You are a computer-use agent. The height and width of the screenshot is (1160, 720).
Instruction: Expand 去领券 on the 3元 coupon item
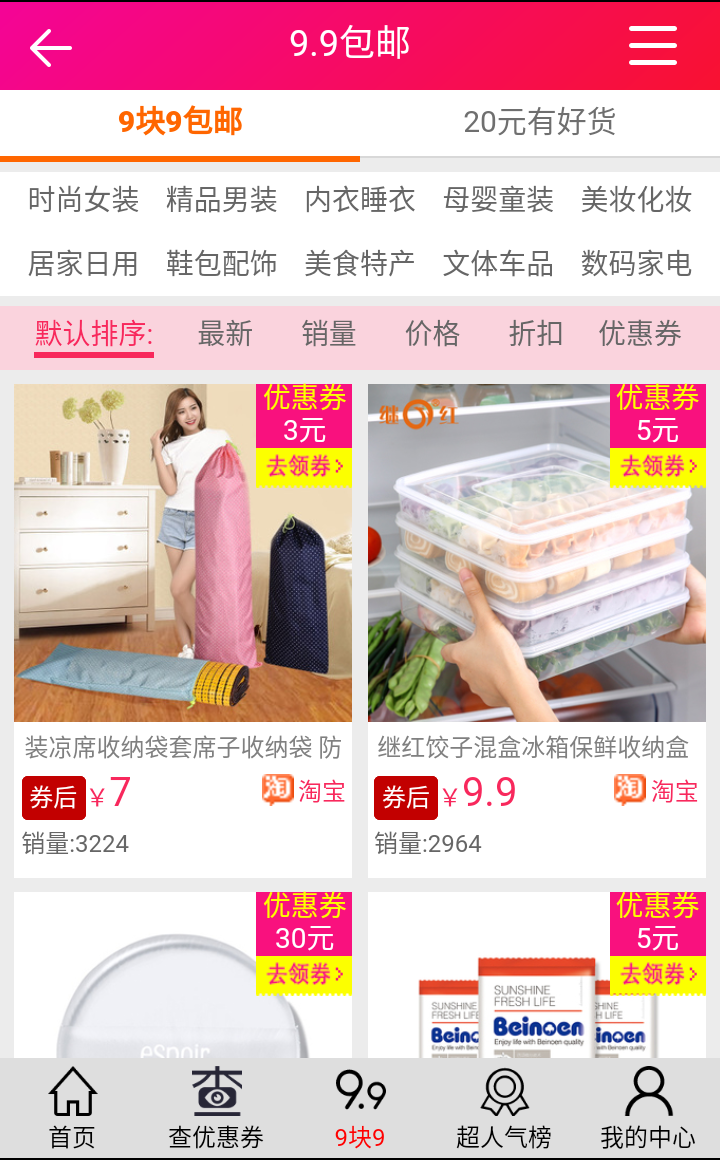coord(302,467)
